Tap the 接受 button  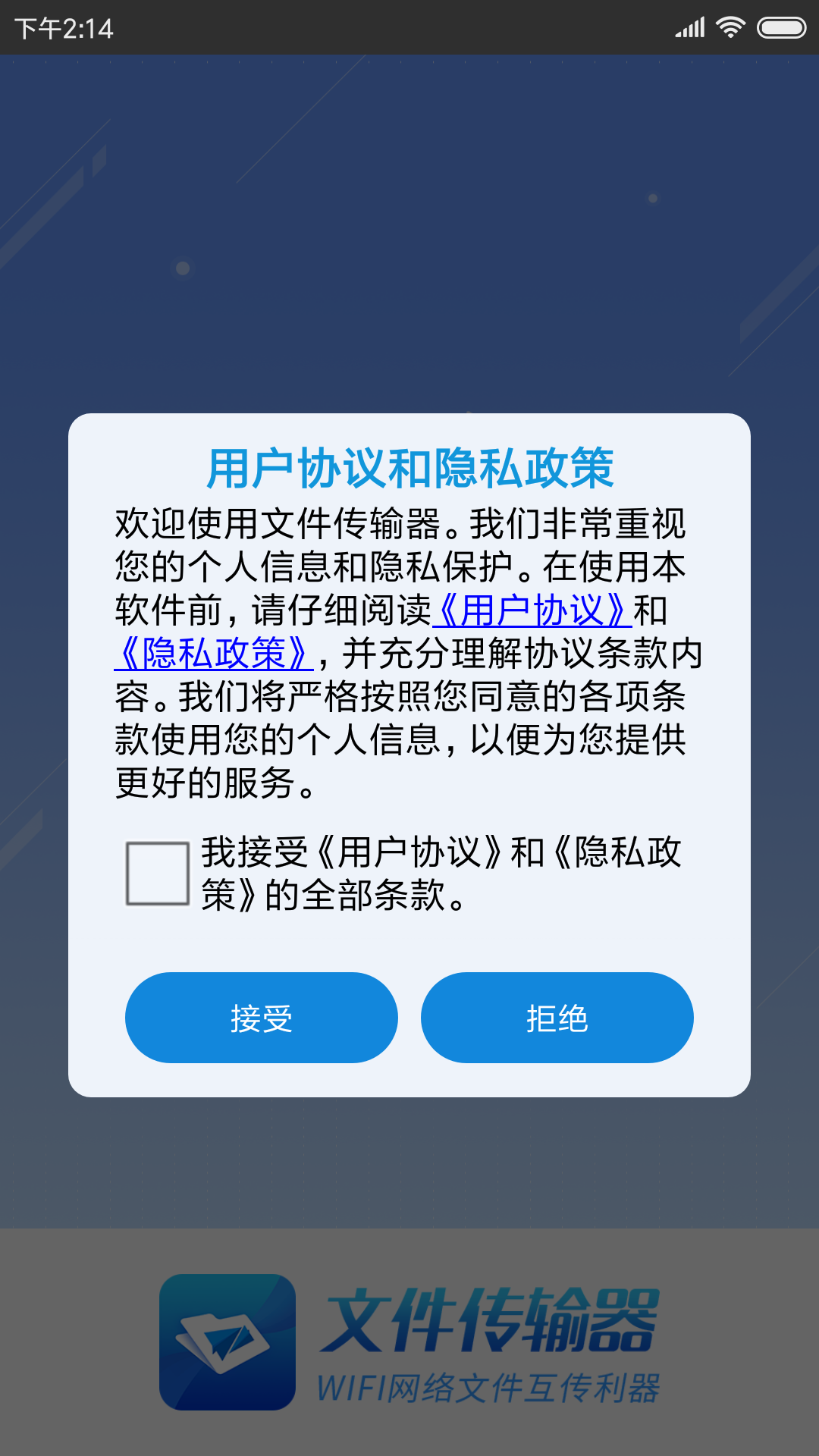click(261, 1018)
